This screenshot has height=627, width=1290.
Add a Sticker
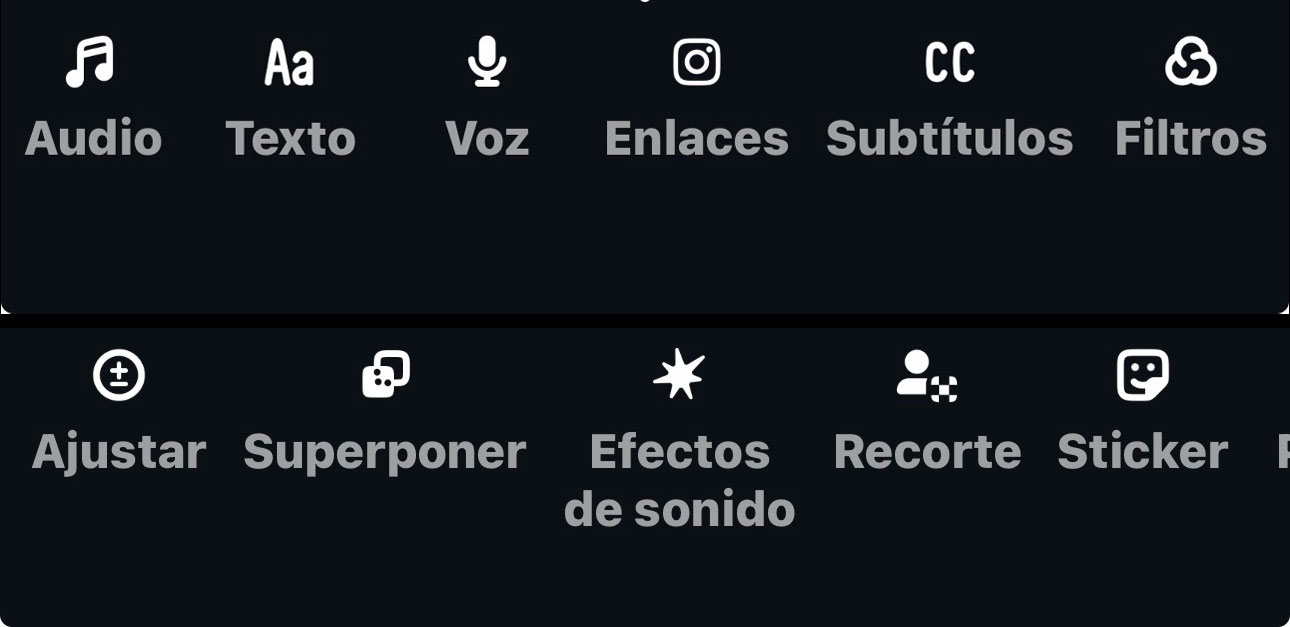pos(1142,412)
